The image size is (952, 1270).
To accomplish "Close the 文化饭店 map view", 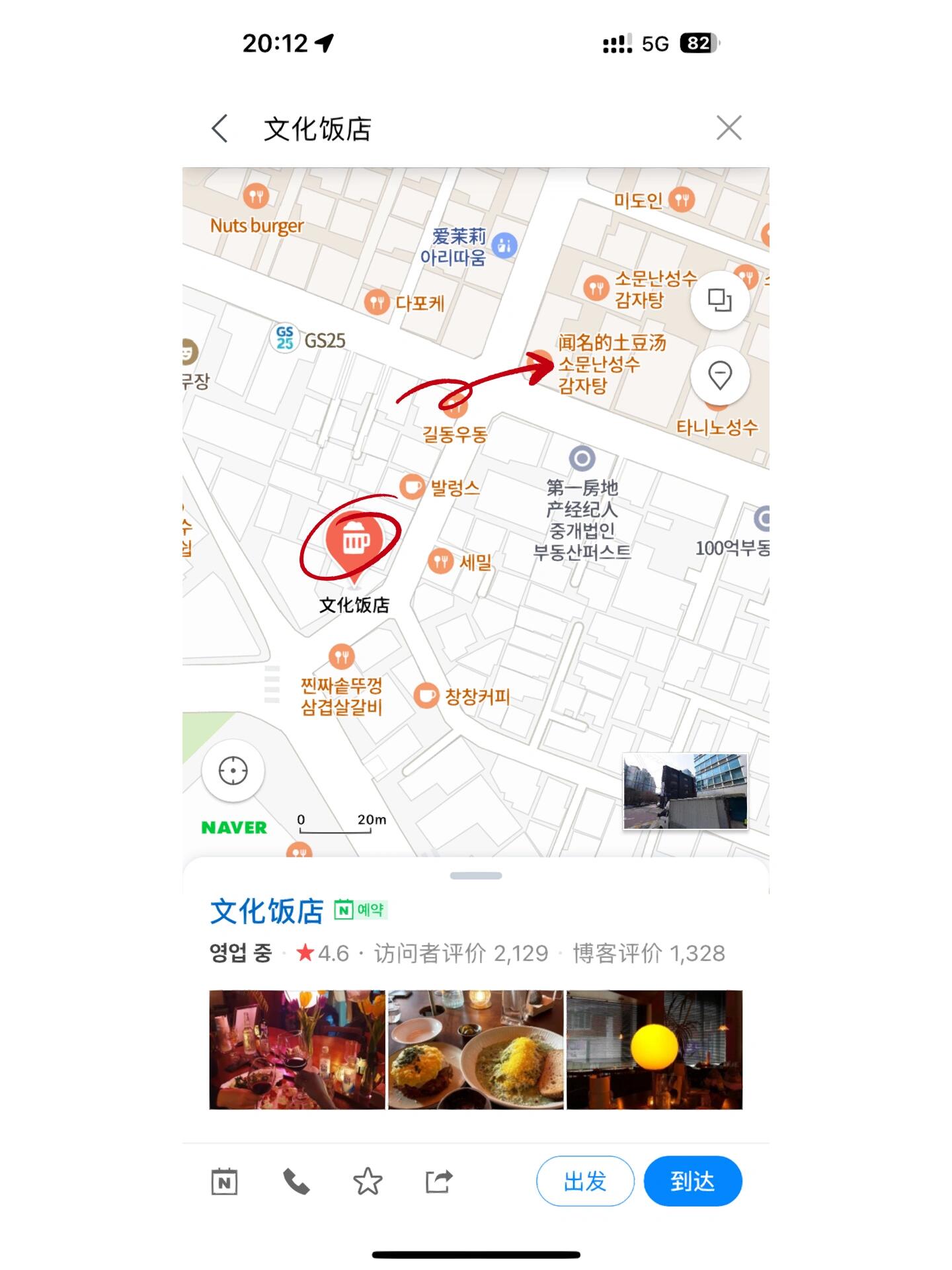I will pyautogui.click(x=729, y=128).
